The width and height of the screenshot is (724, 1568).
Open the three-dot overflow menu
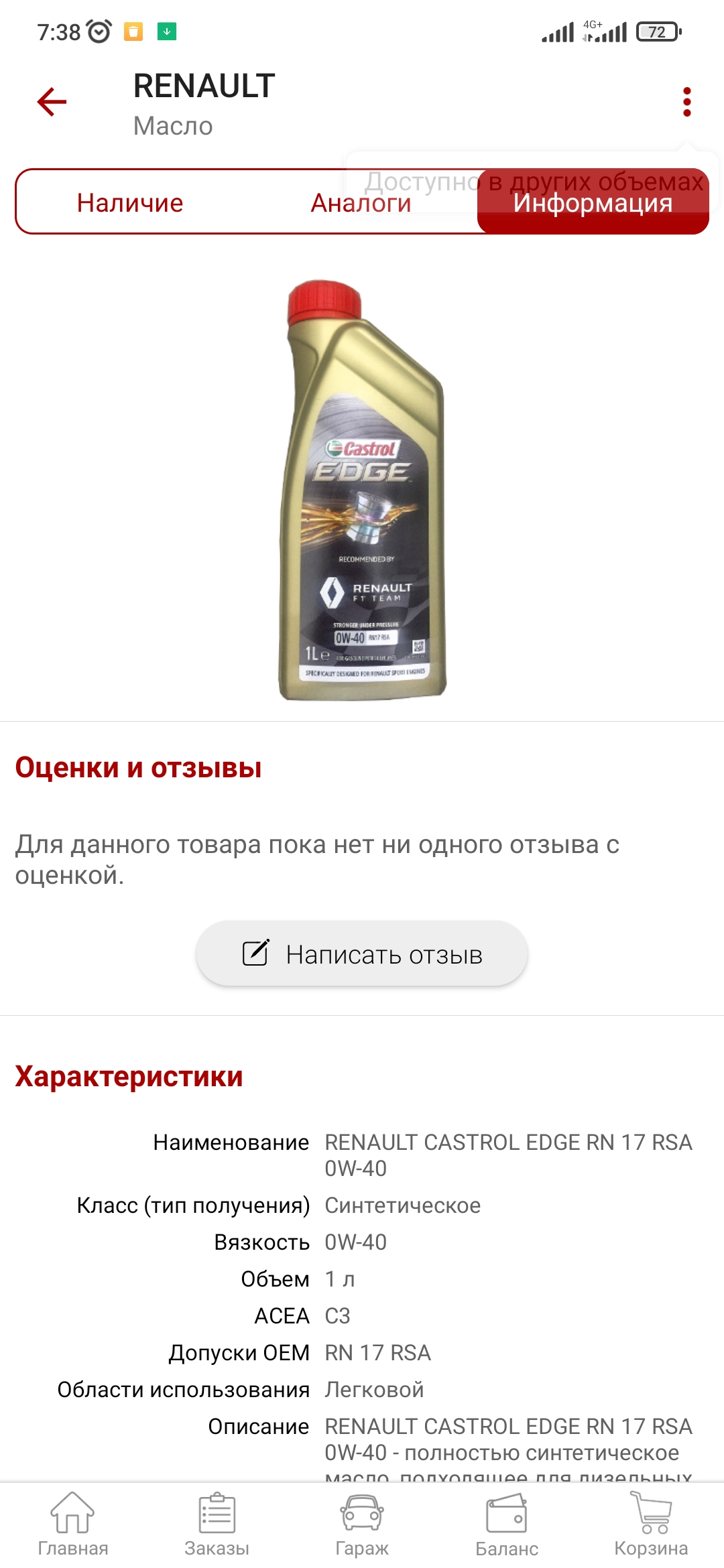[x=686, y=102]
